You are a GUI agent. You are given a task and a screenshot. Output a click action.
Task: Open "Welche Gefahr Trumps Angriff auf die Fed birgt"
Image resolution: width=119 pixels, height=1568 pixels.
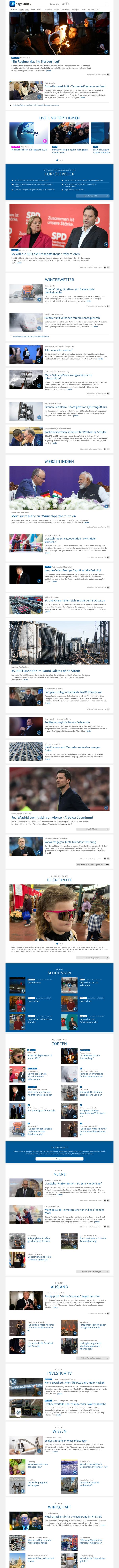(x=73, y=570)
